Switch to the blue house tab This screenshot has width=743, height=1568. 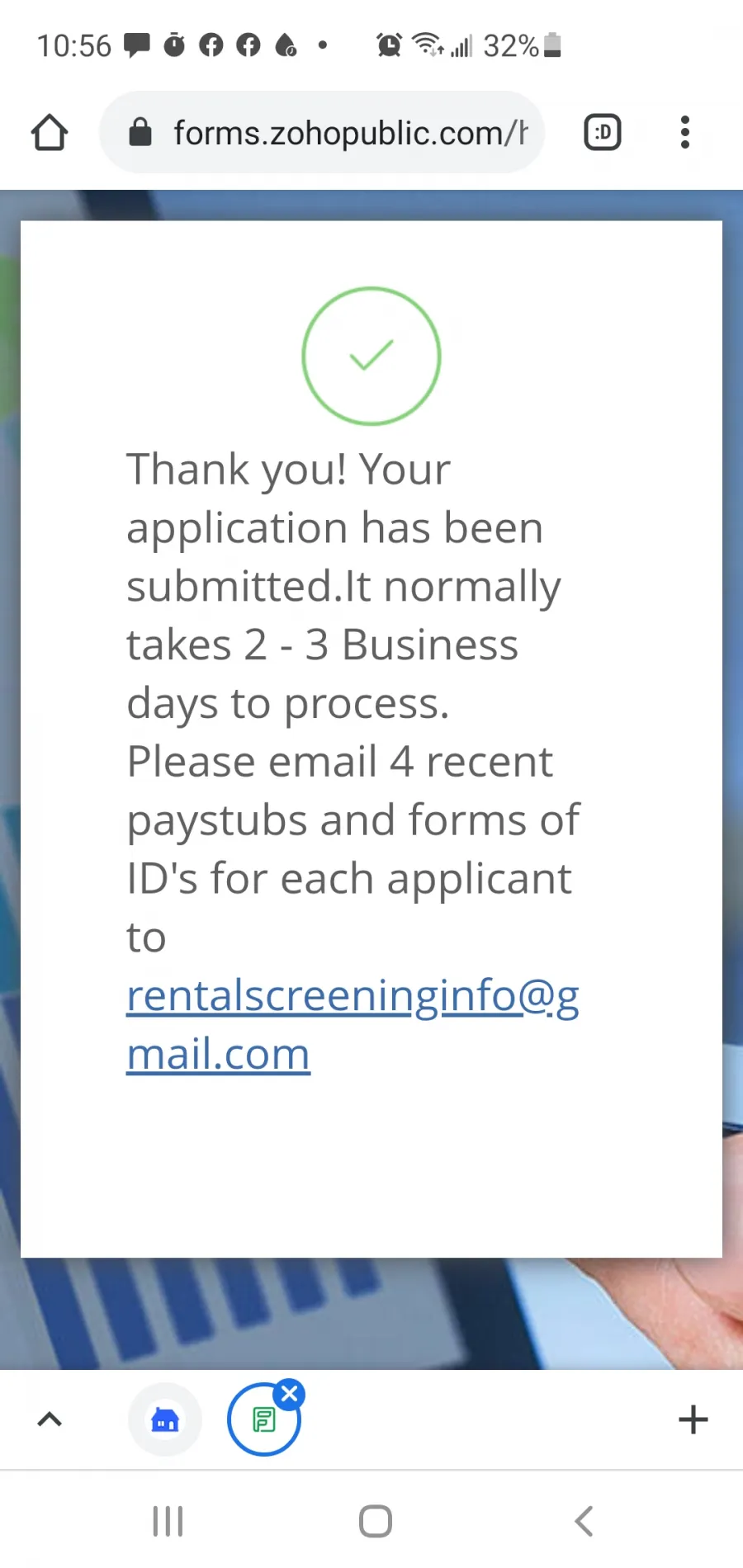pos(165,1419)
